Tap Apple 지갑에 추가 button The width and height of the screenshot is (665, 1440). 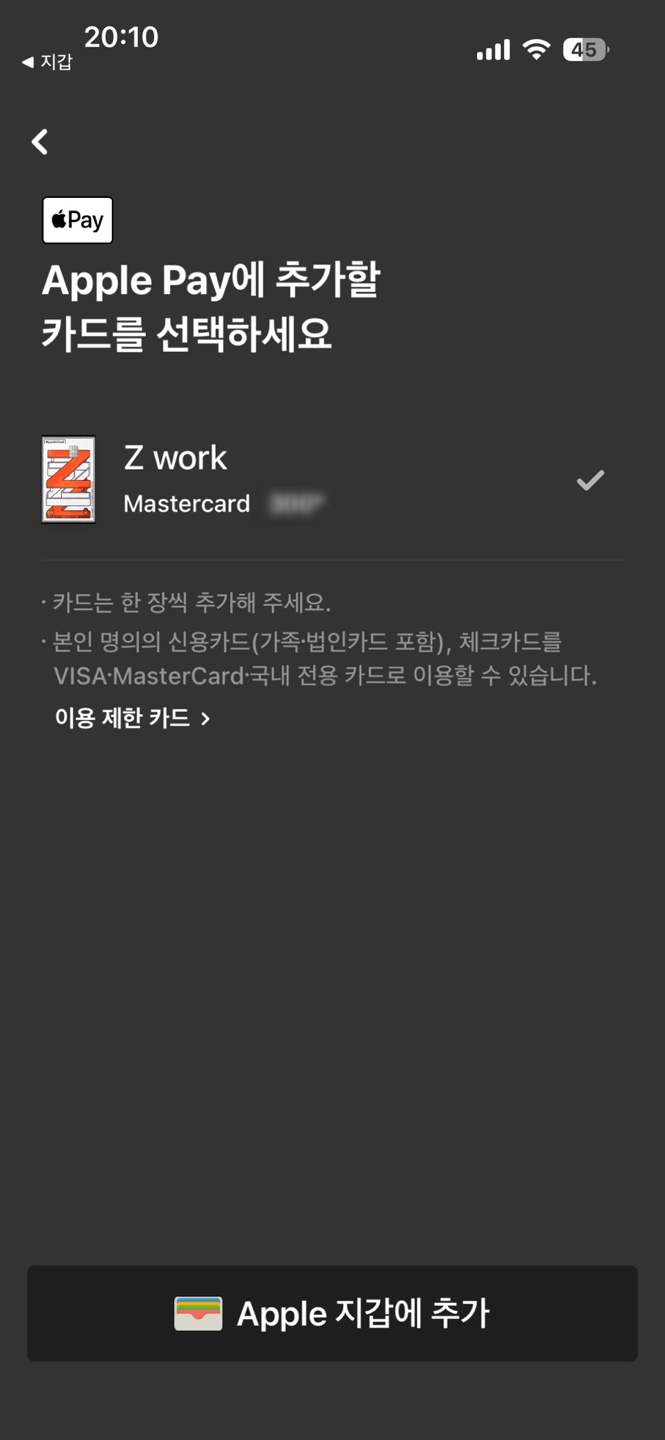click(332, 1313)
